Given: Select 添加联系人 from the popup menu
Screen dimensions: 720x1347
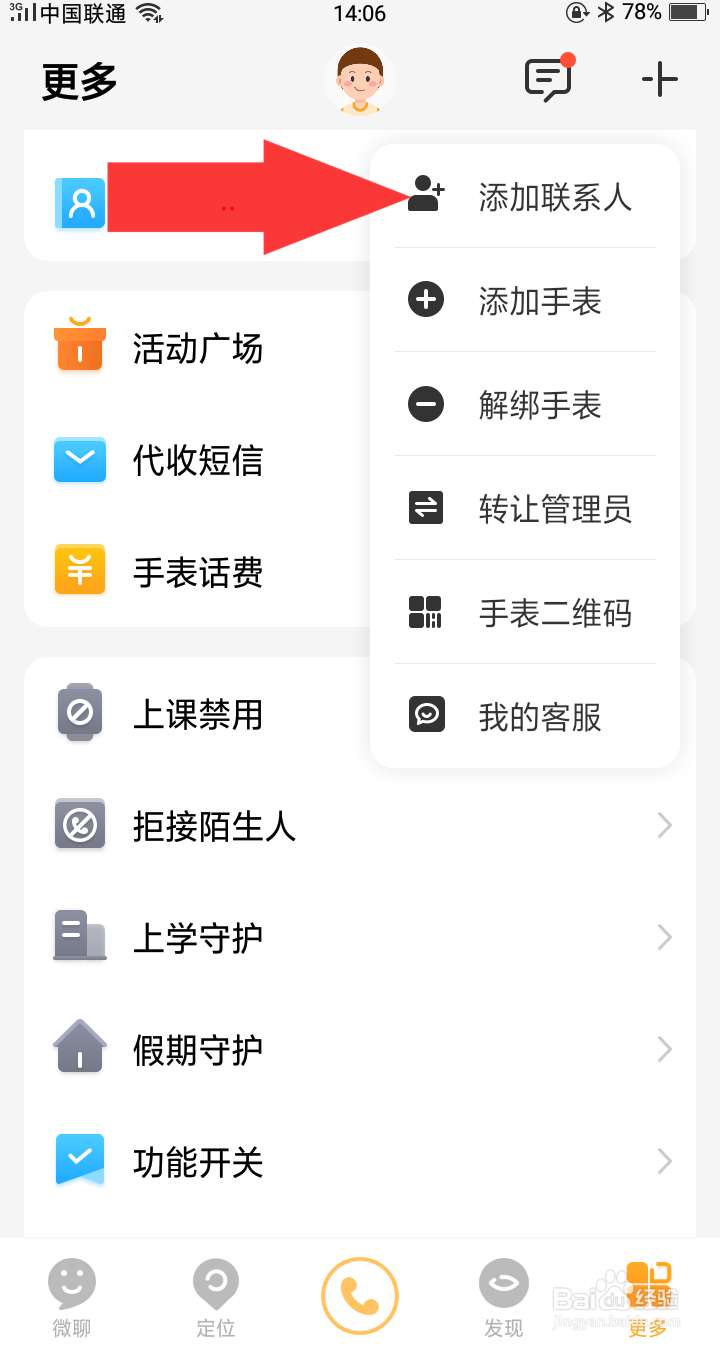Looking at the screenshot, I should [525, 197].
